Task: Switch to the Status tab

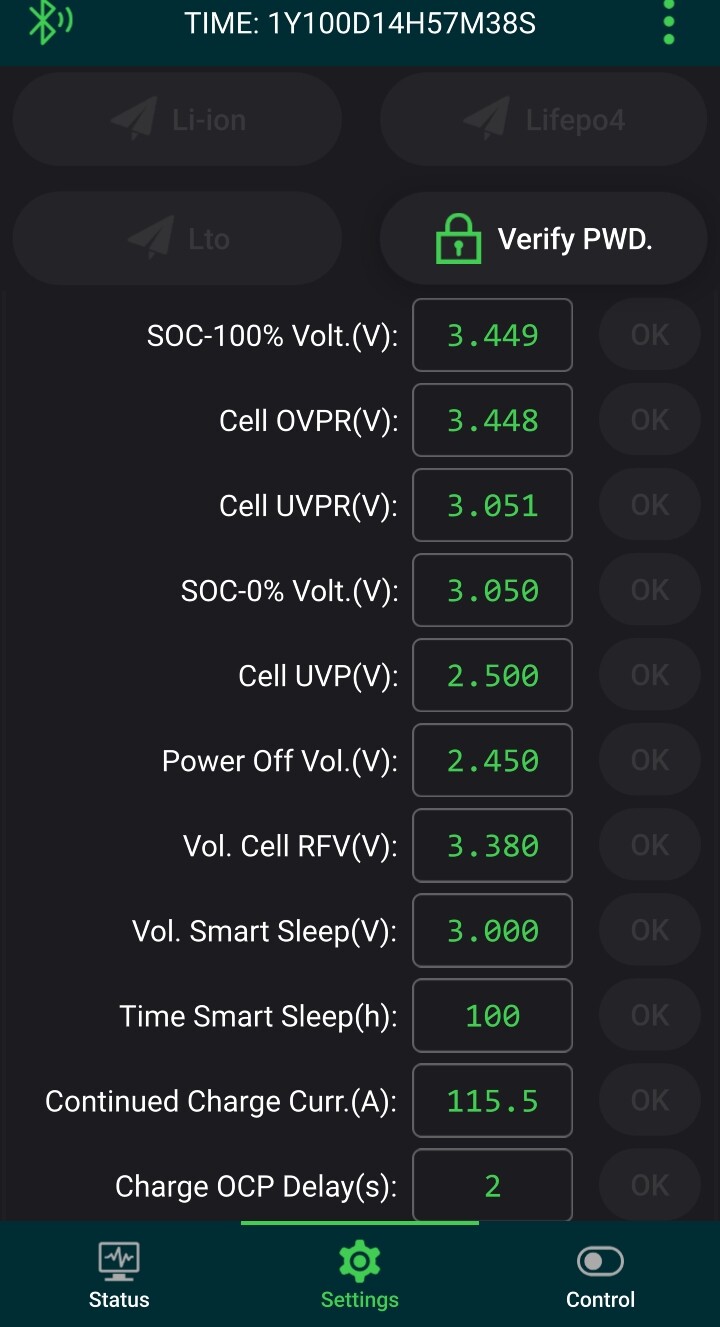Action: 119,1274
